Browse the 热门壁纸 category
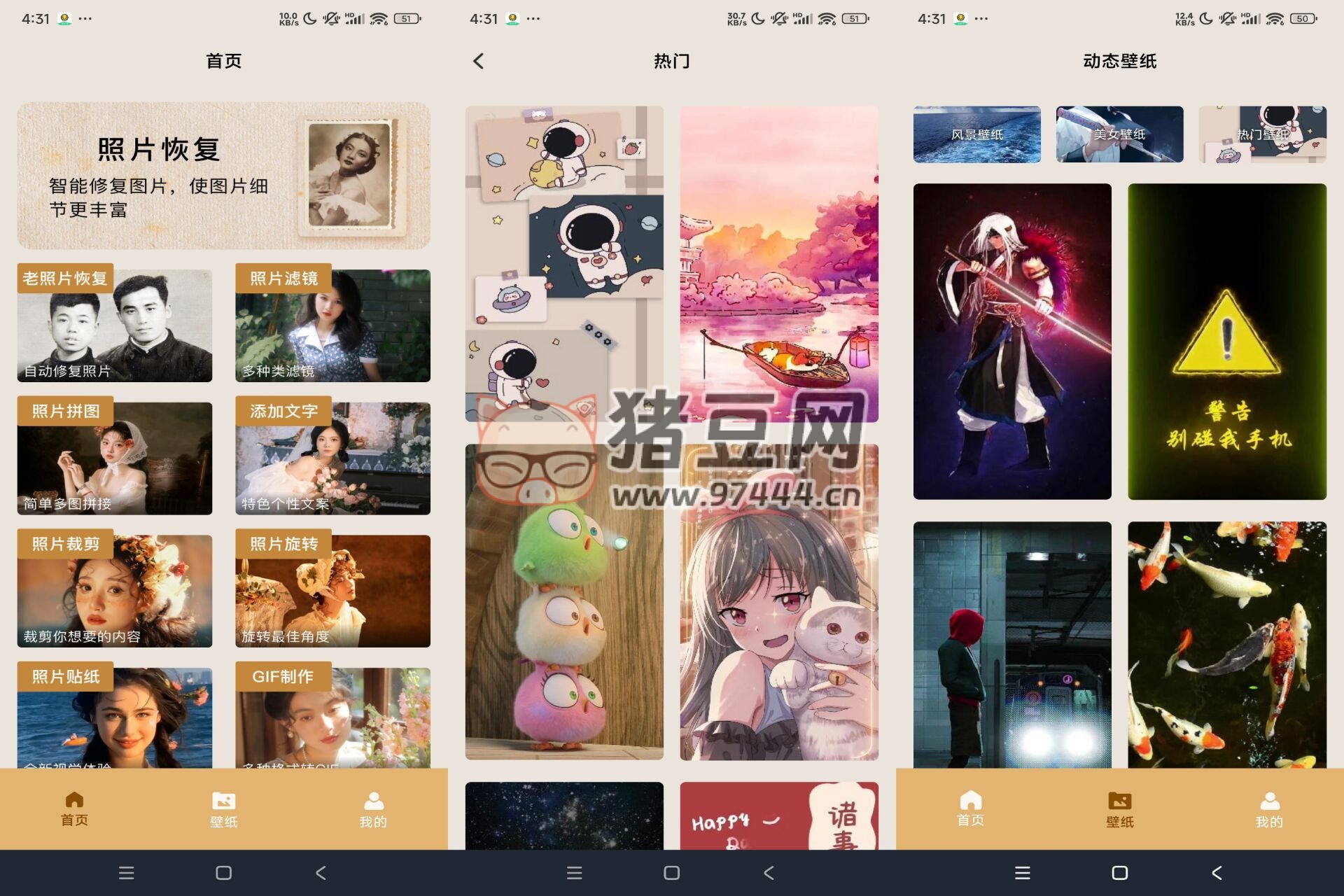The image size is (1344, 896). (1262, 134)
